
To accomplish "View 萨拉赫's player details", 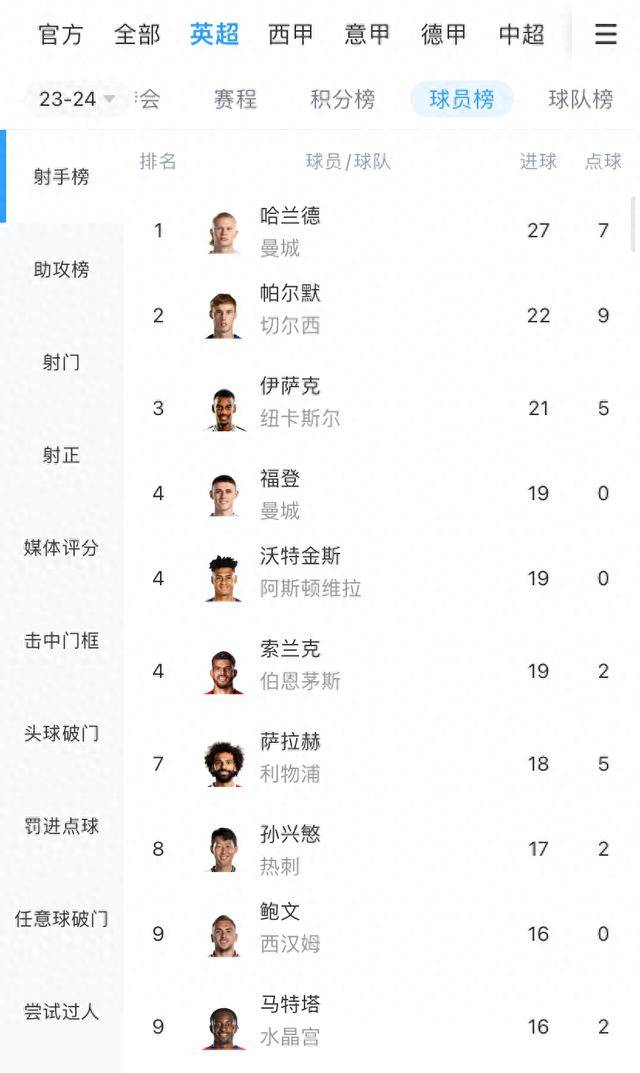I will pyautogui.click(x=380, y=764).
